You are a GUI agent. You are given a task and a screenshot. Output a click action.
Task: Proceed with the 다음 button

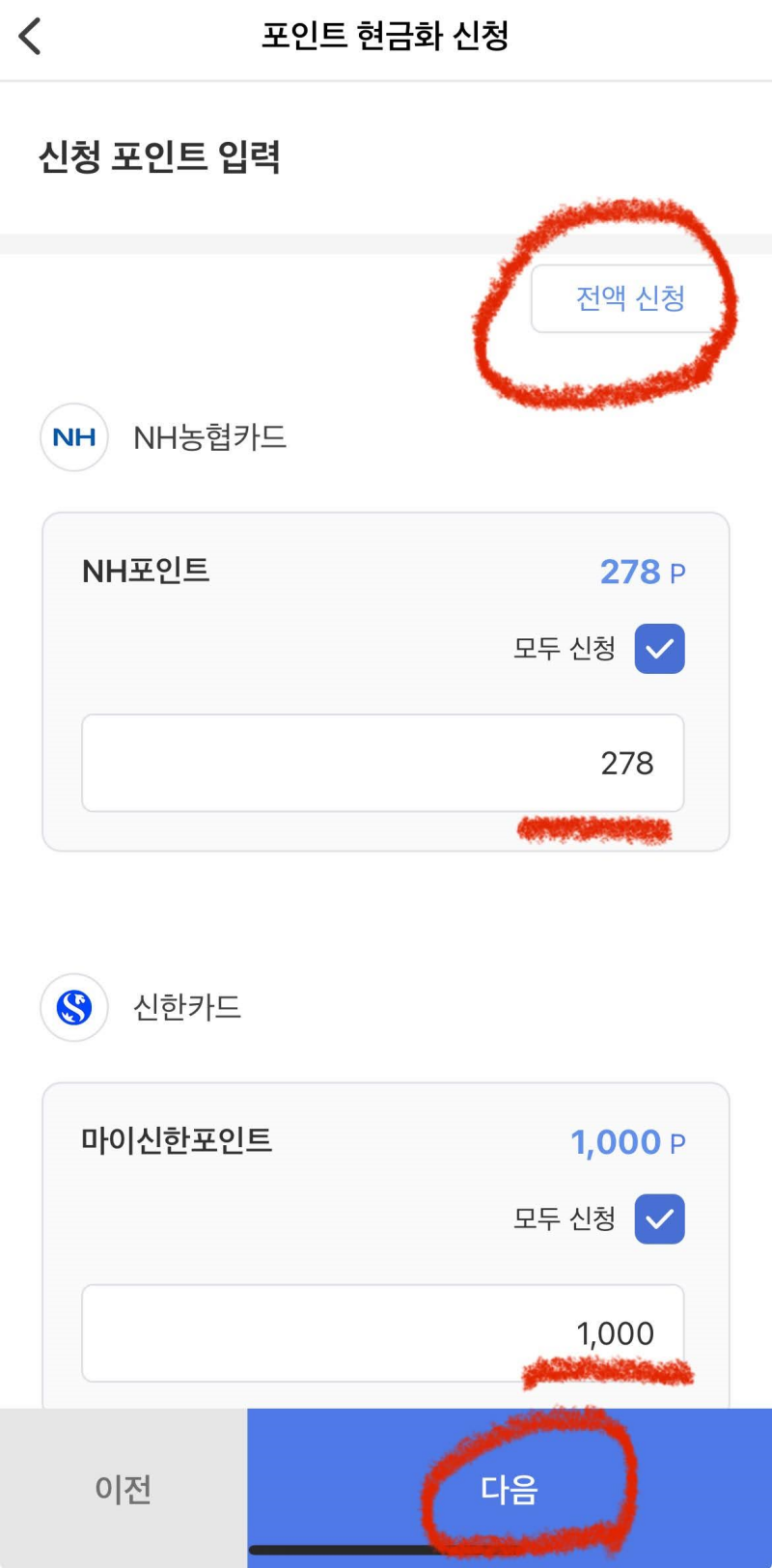click(x=510, y=1488)
